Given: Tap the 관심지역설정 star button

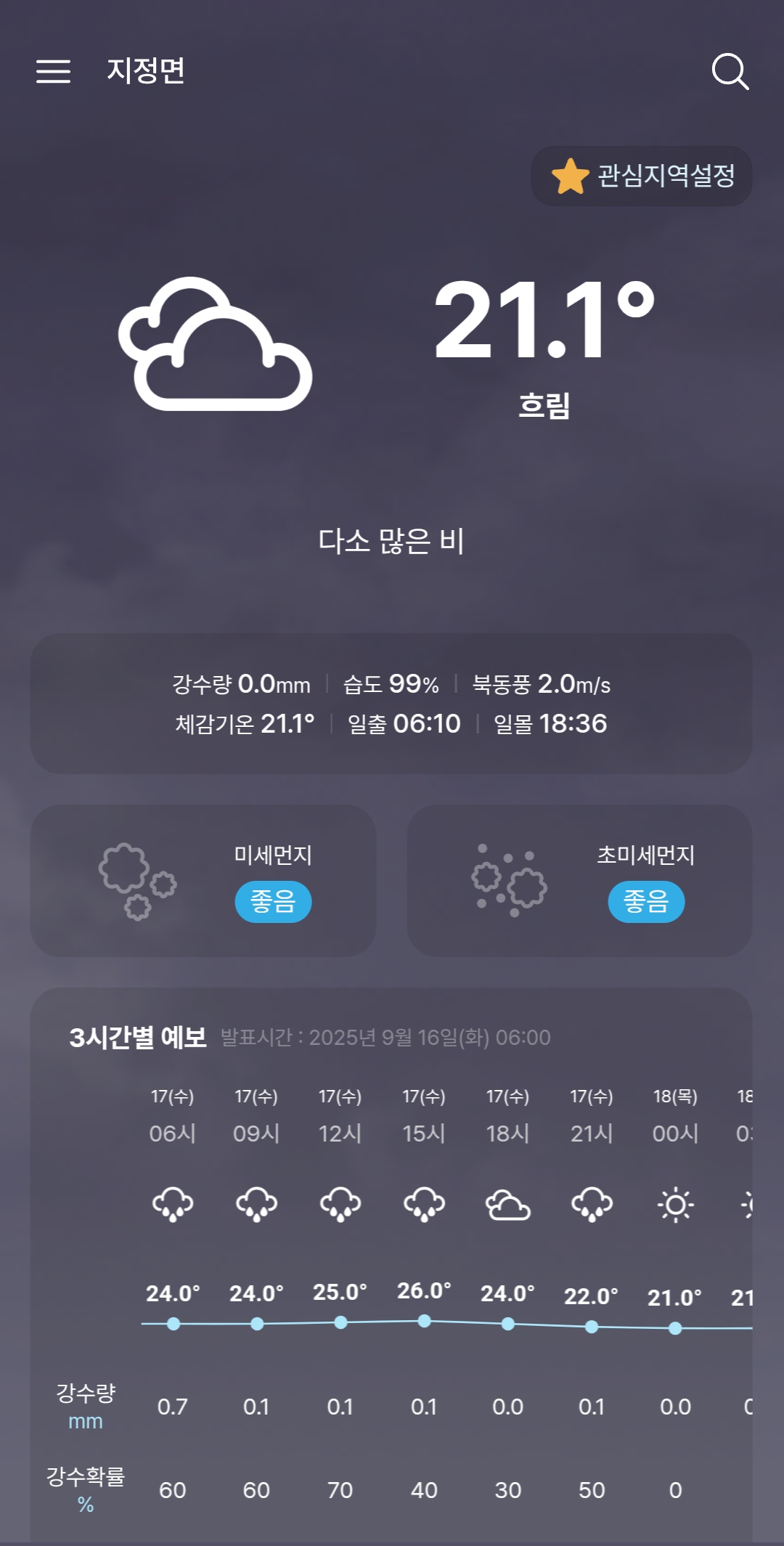Looking at the screenshot, I should pos(642,176).
